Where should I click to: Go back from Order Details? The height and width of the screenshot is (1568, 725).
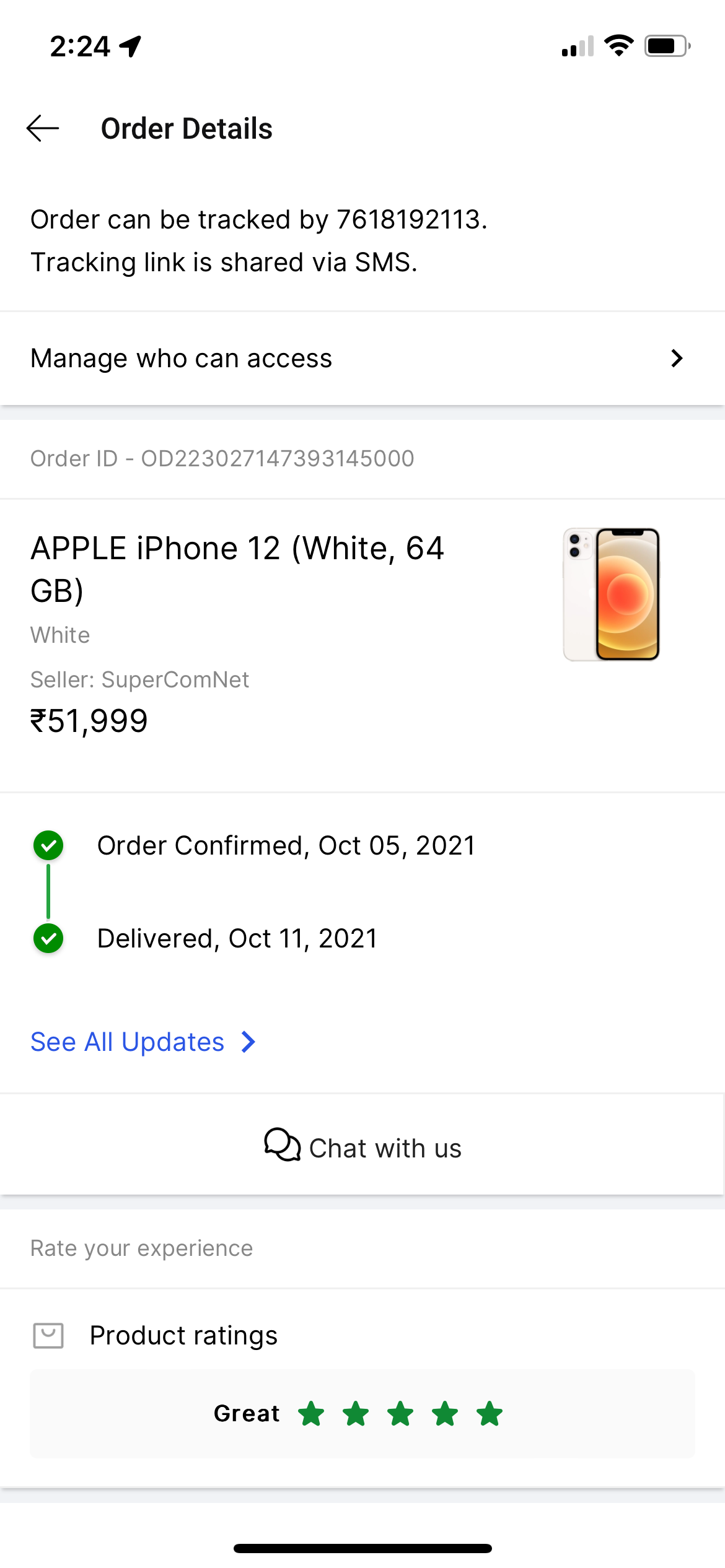click(x=43, y=129)
